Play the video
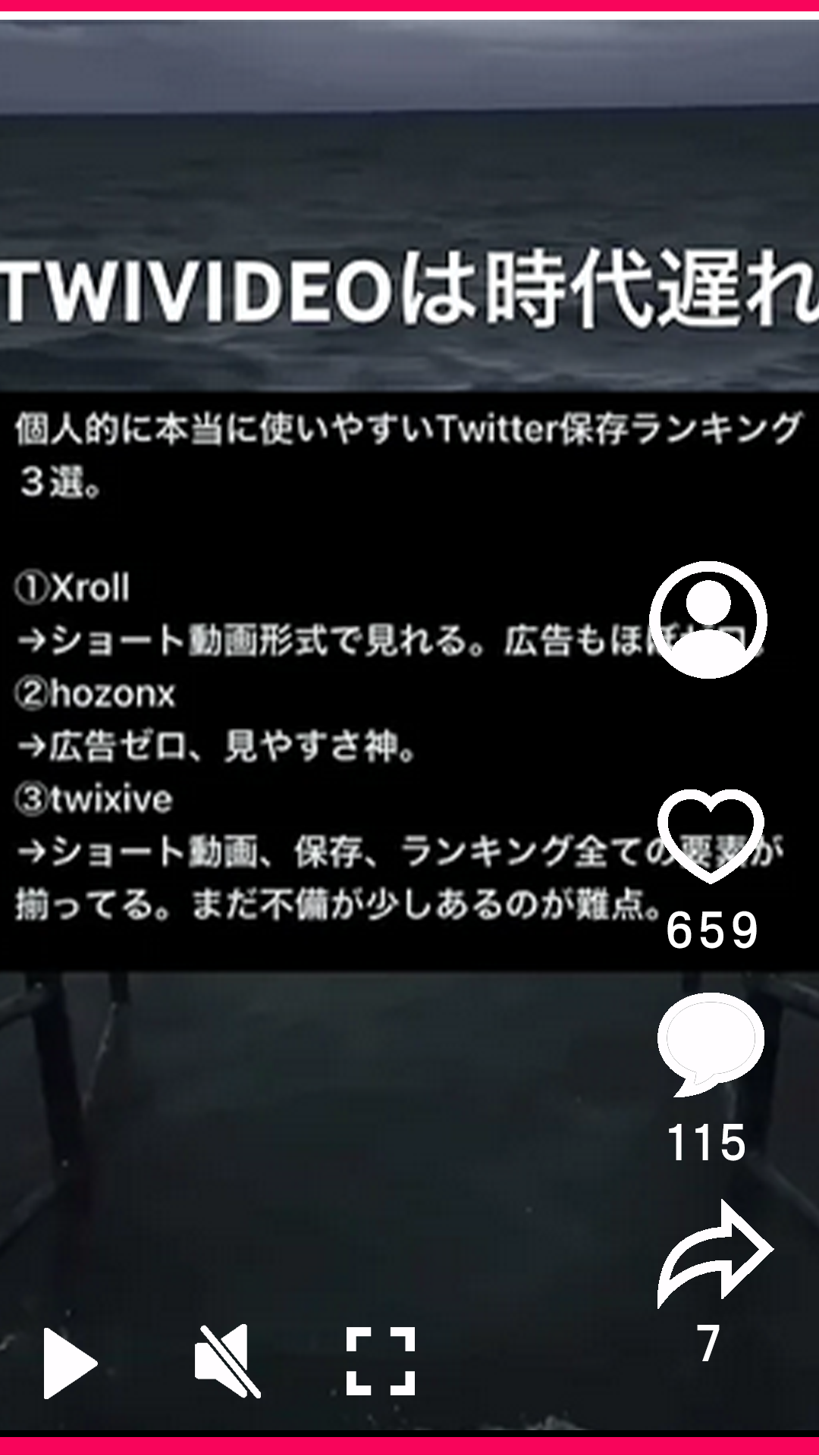The height and width of the screenshot is (1456, 819). tap(68, 1362)
